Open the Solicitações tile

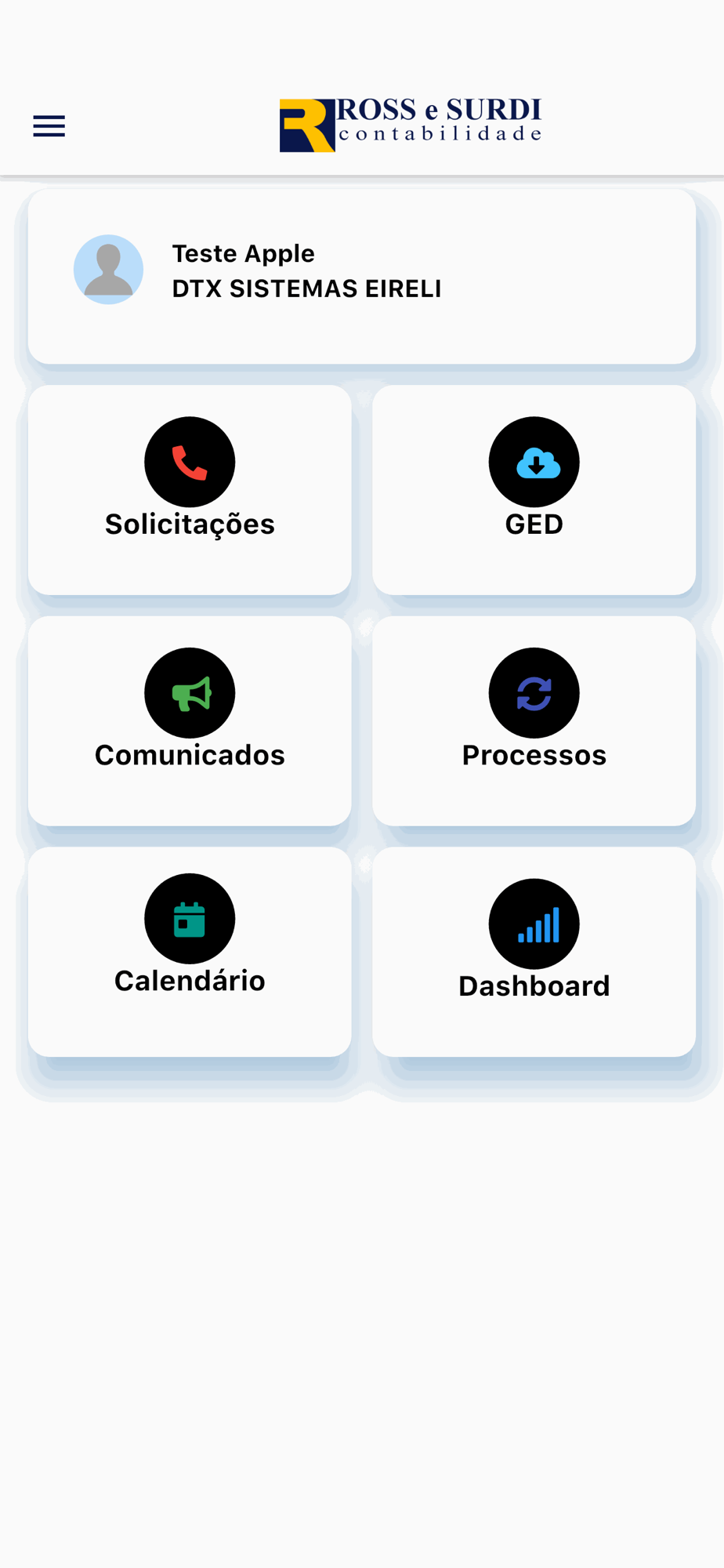(x=190, y=490)
